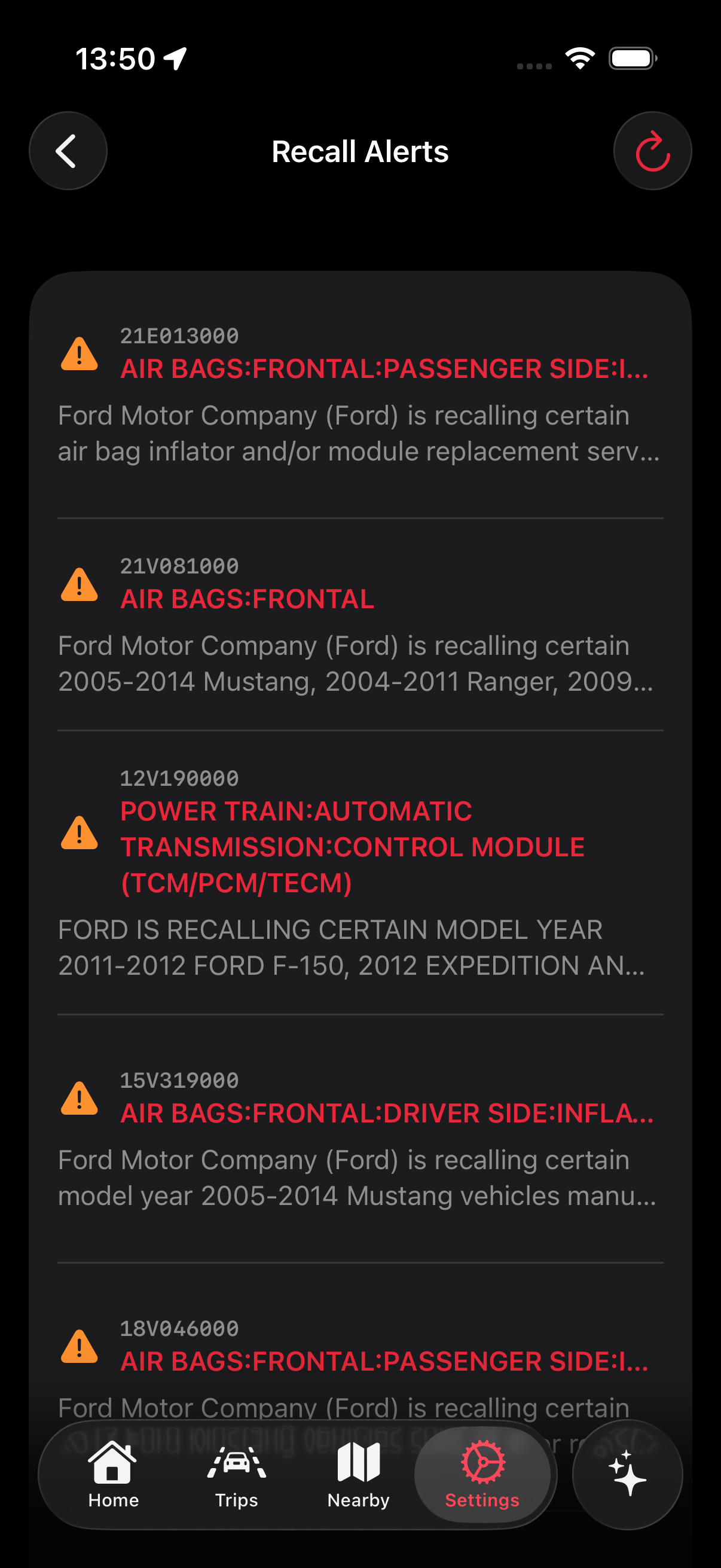Tap the back arrow to leave Recall Alerts
Image resolution: width=721 pixels, height=1568 pixels.
(x=68, y=151)
